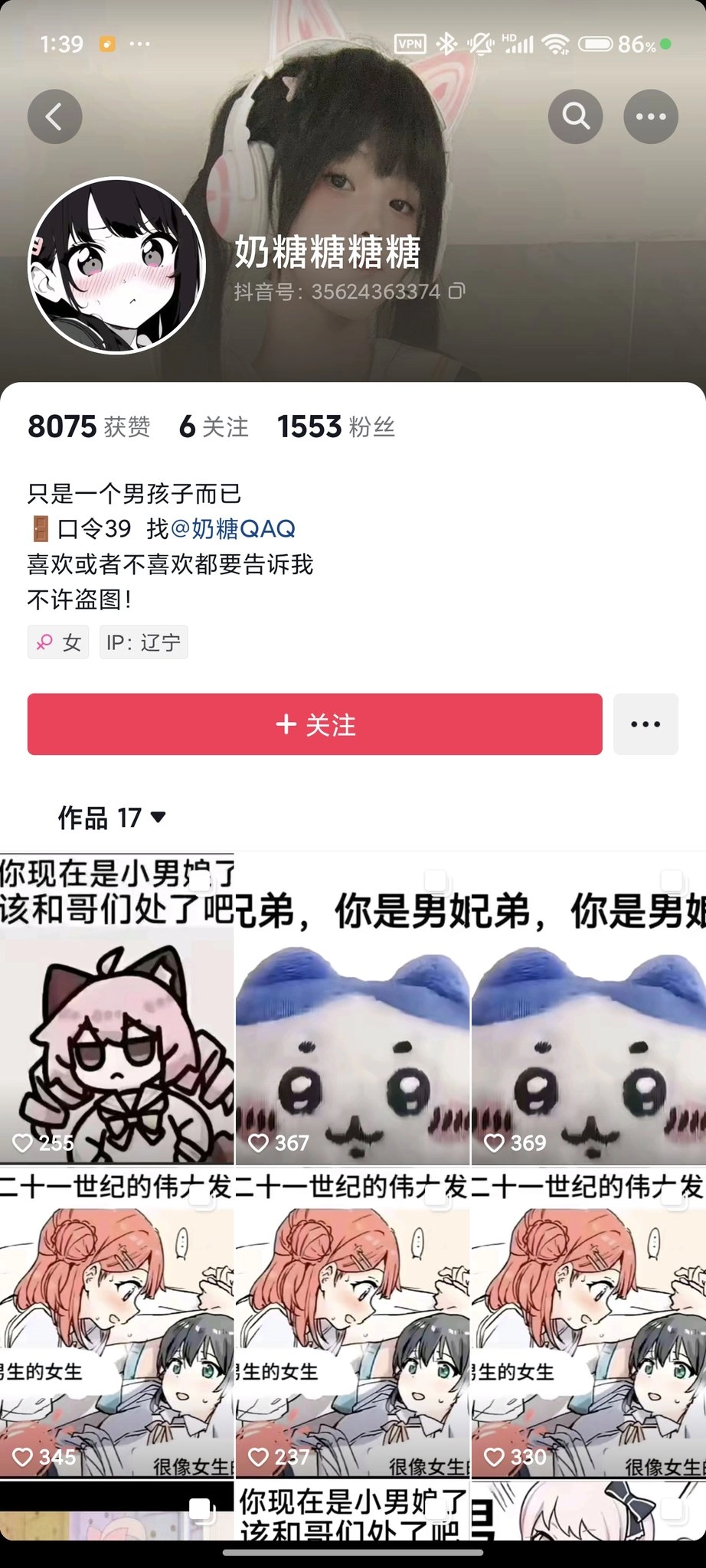Open the top overflow menu
The width and height of the screenshot is (706, 1568).
[x=650, y=116]
